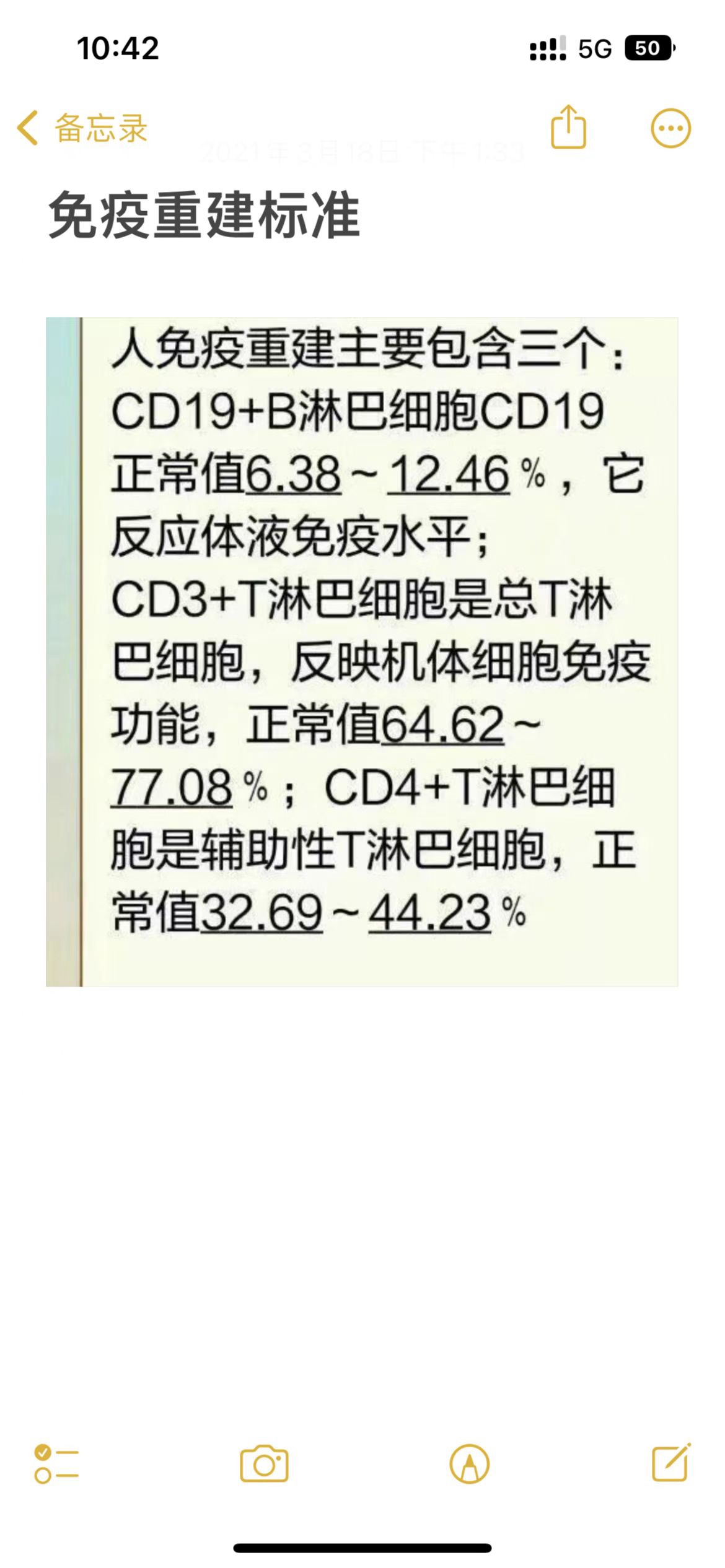Open the more options menu

[x=670, y=129]
